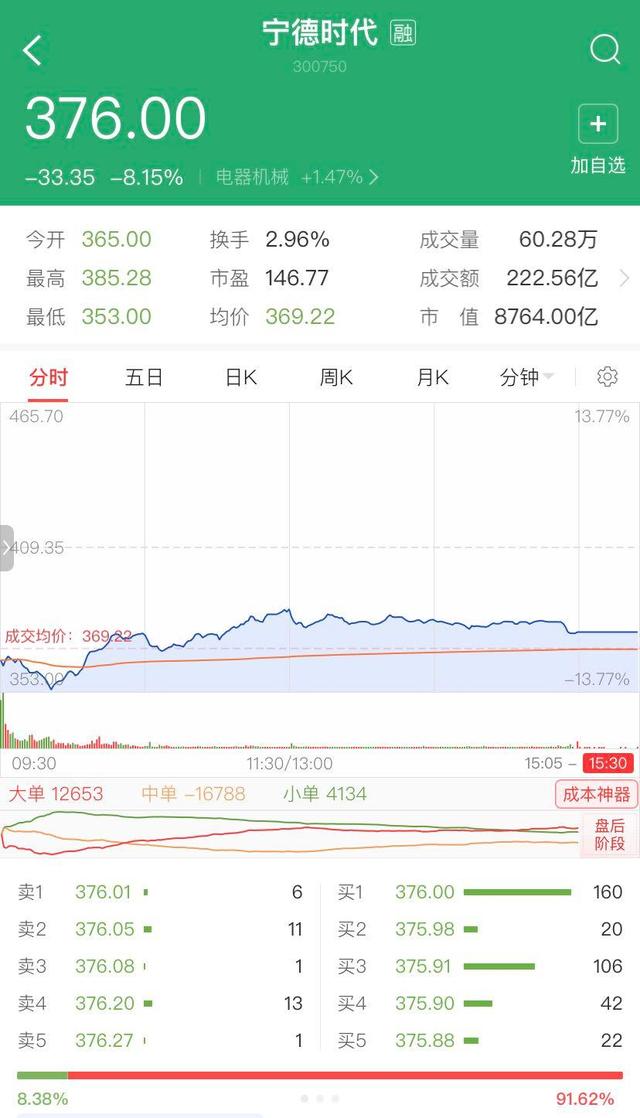Screen dimensions: 640x1118
Task: Select the 买1 376.00 order row
Action: [x=480, y=892]
